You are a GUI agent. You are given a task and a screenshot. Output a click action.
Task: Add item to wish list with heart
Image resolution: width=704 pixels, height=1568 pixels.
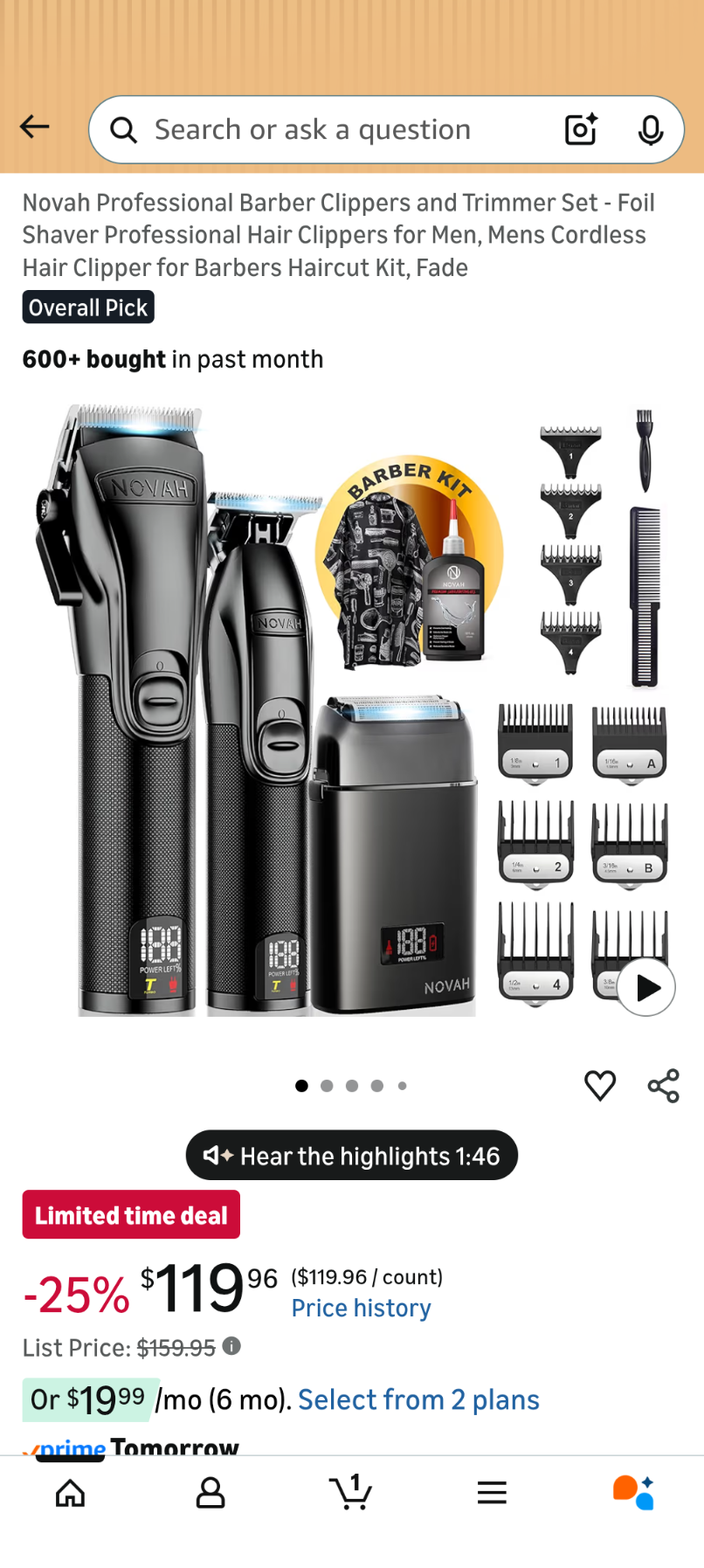coord(600,1085)
